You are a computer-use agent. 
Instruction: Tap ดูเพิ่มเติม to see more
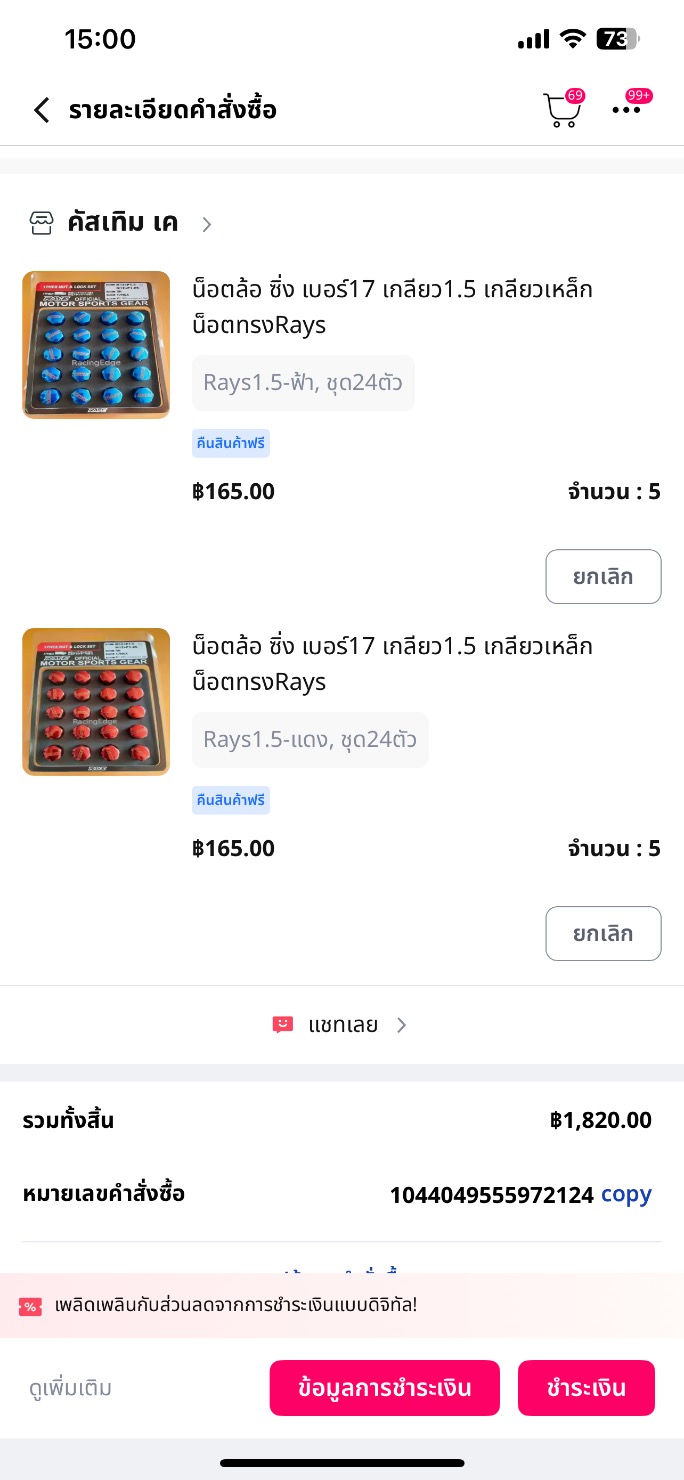coord(70,1388)
